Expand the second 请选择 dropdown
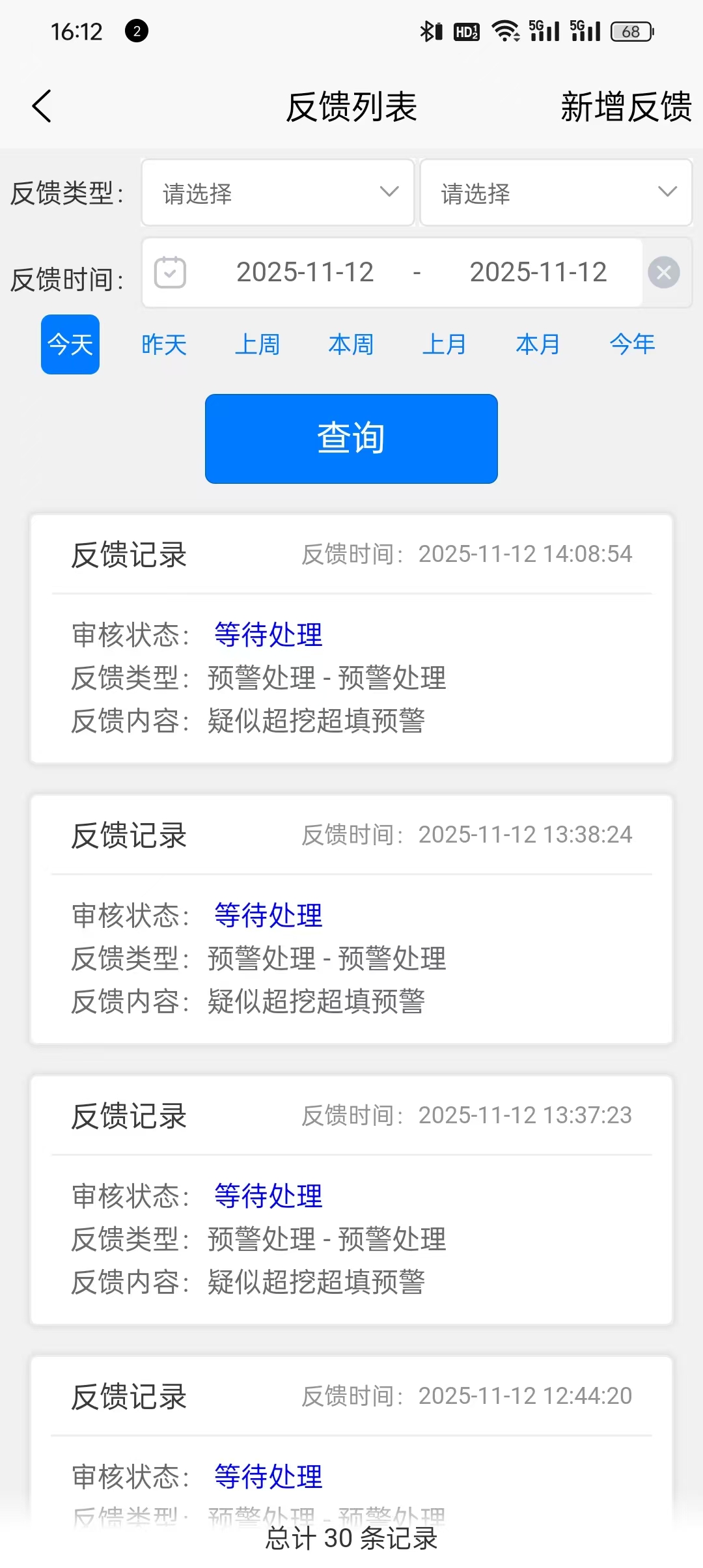703x1568 pixels. point(556,193)
